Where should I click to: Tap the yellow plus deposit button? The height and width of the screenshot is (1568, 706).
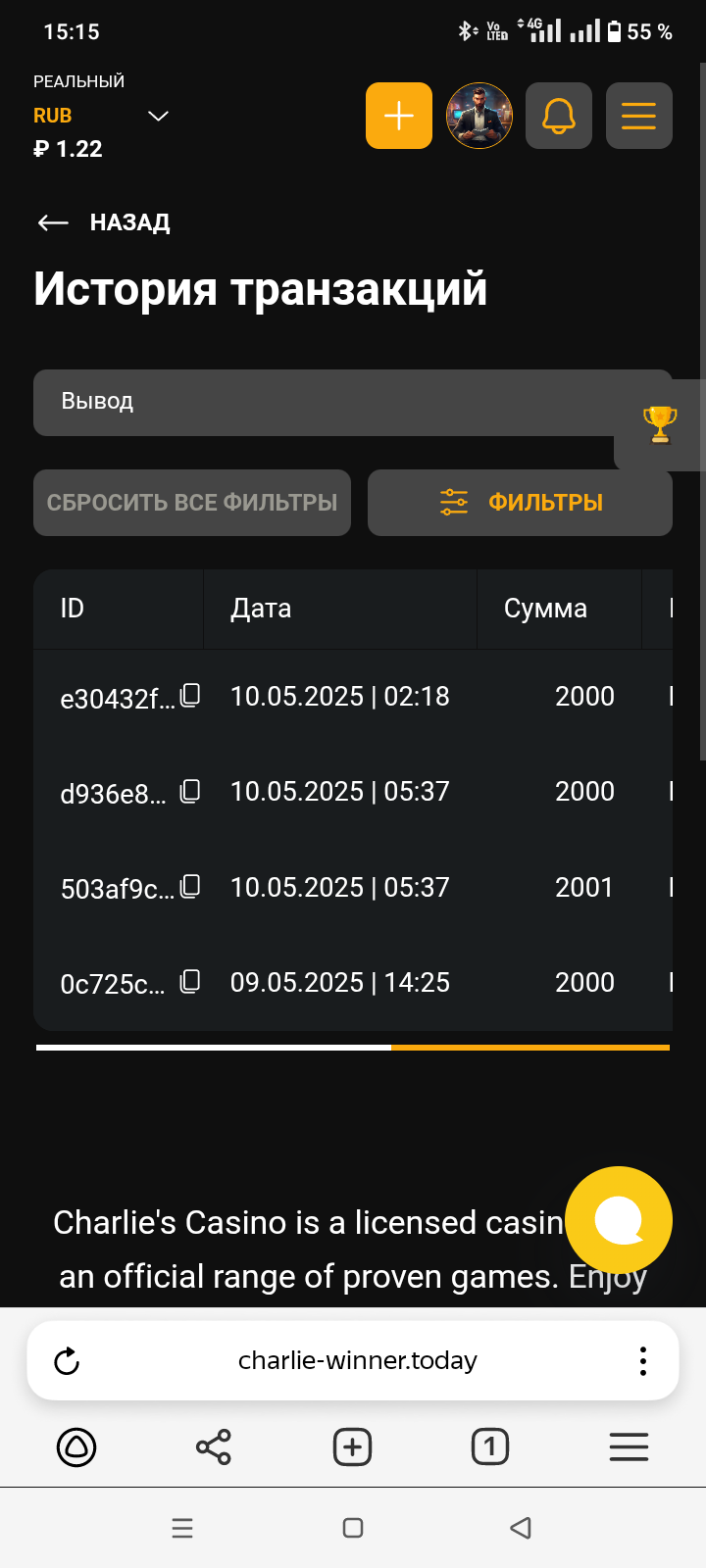(399, 116)
